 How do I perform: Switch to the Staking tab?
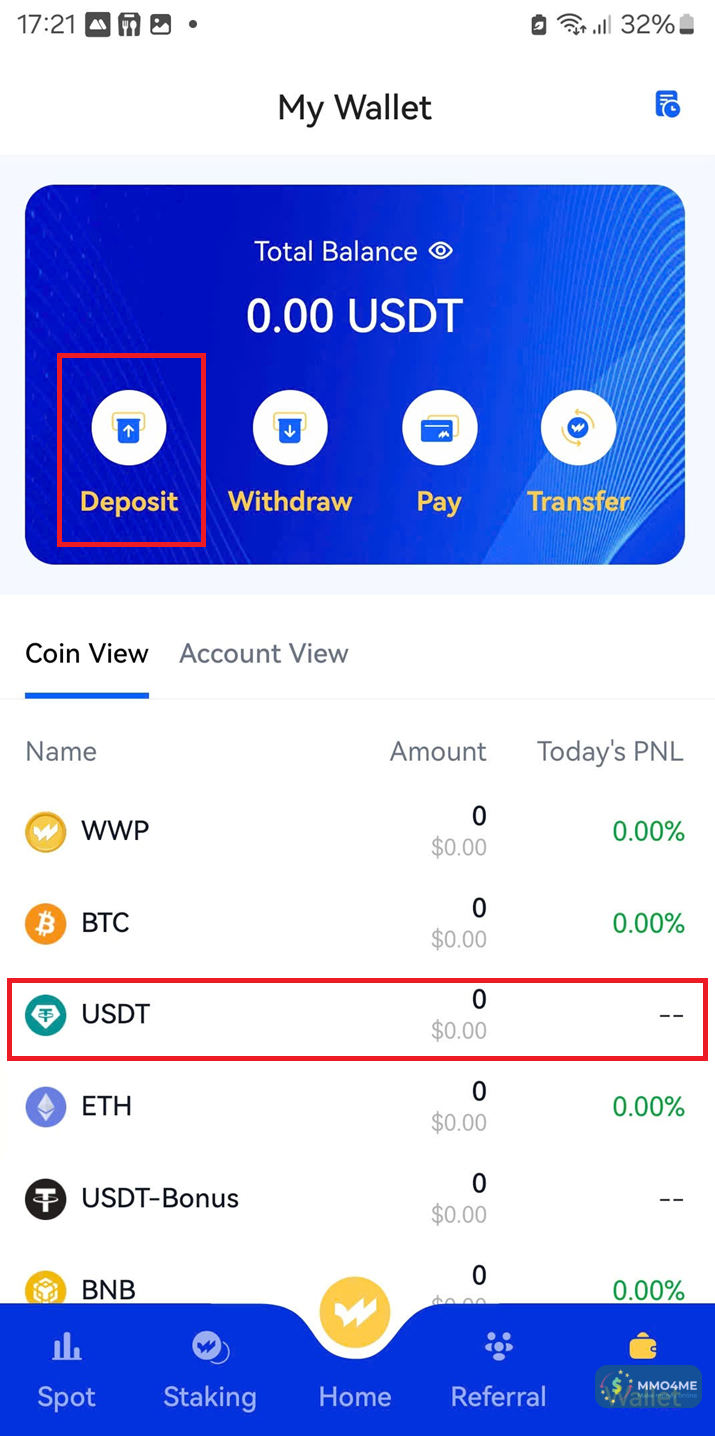tap(210, 1371)
